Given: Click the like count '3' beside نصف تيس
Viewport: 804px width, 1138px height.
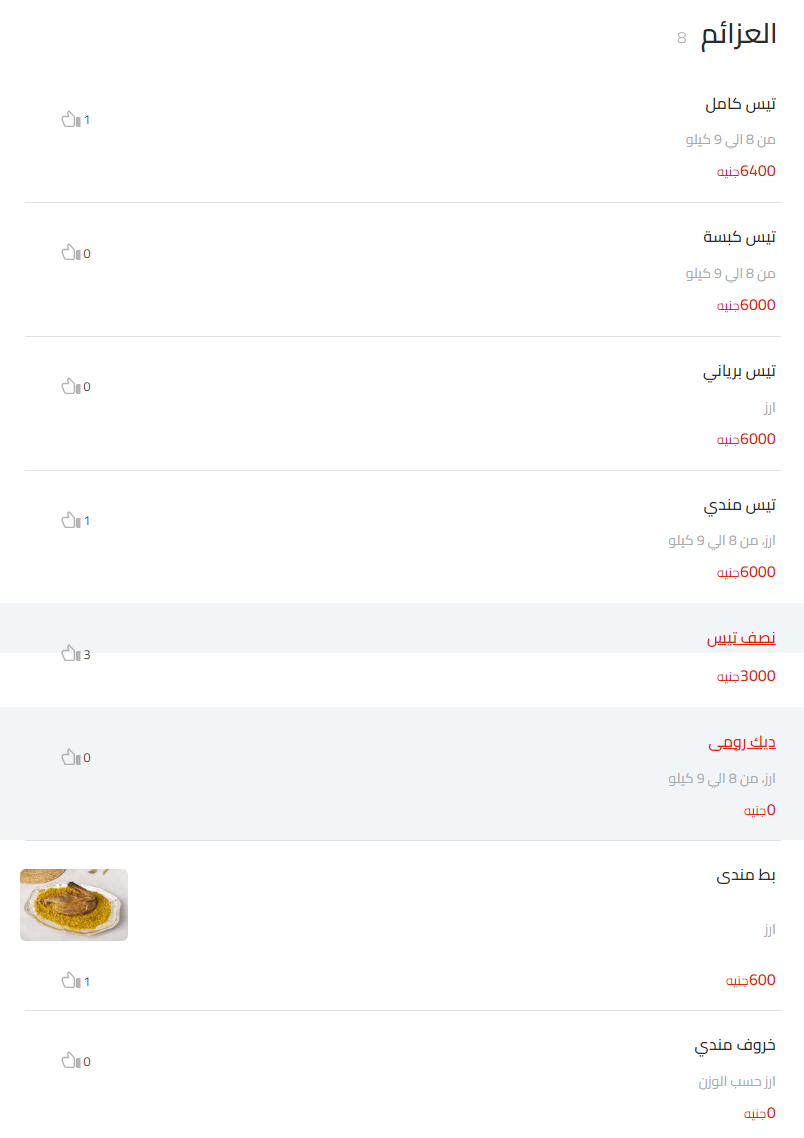Looking at the screenshot, I should coord(86,655).
